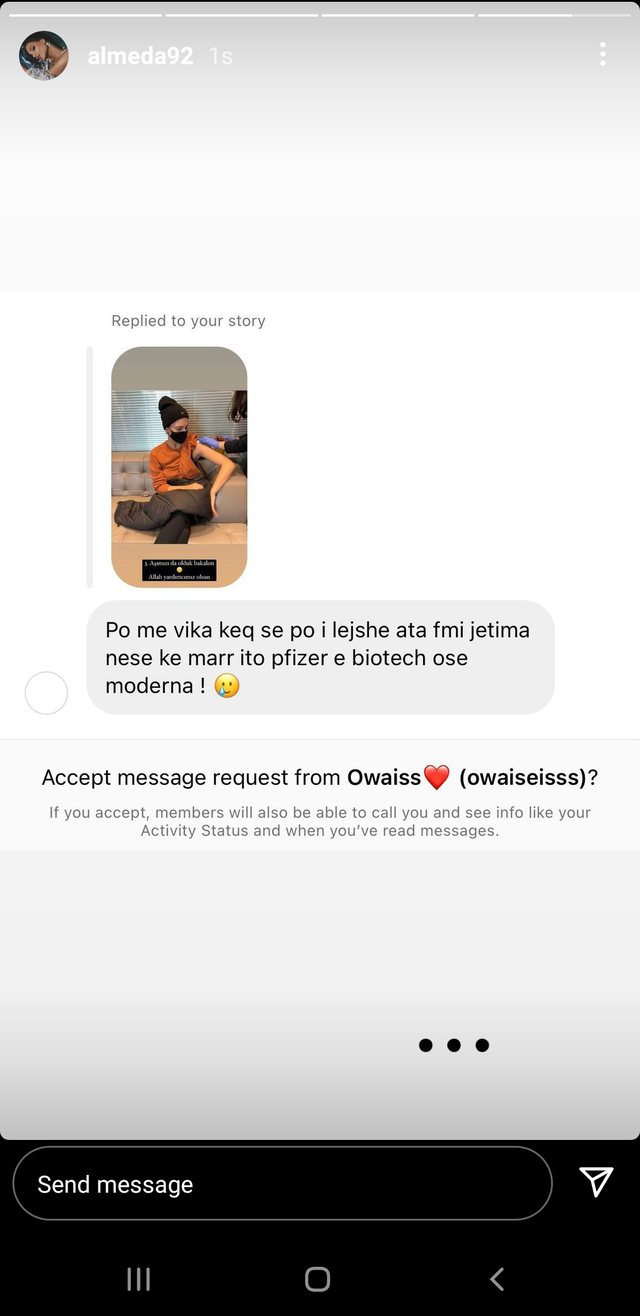The height and width of the screenshot is (1316, 640).
Task: Open the recent apps view
Action: [138, 1278]
